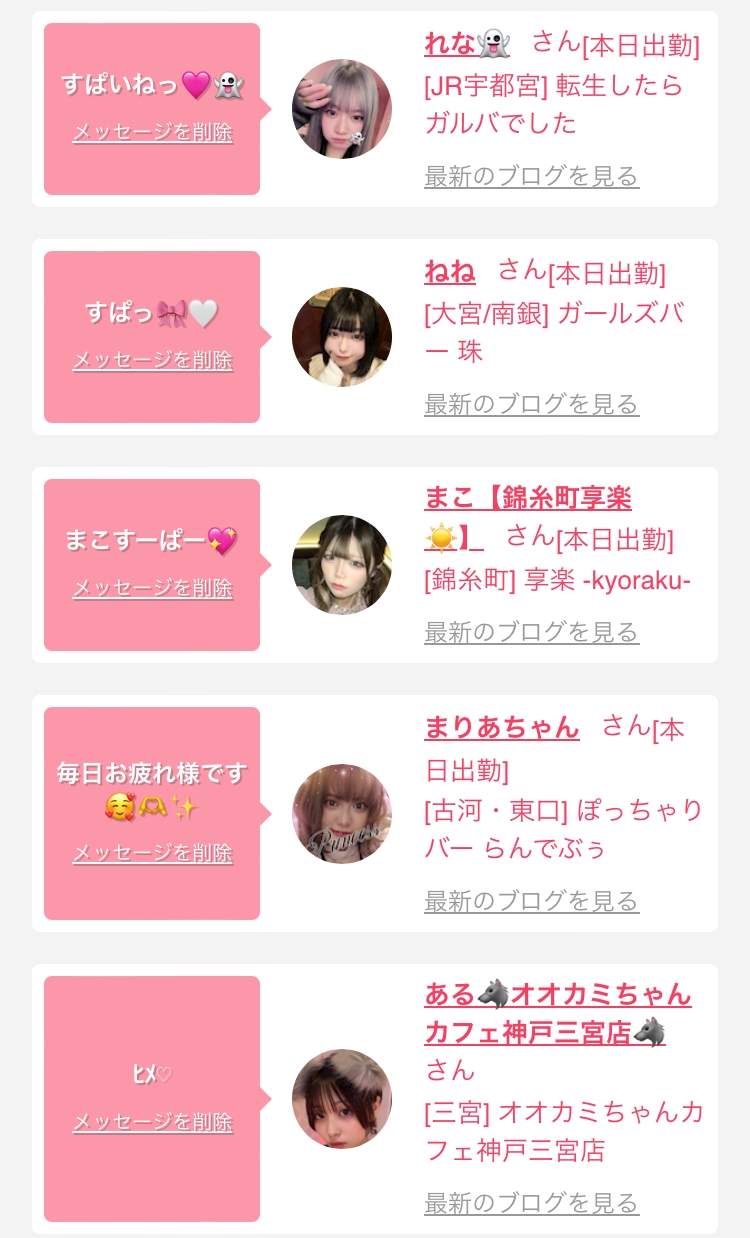Image resolution: width=750 pixels, height=1238 pixels.
Task: View れな's latest blog
Action: pyautogui.click(x=531, y=176)
